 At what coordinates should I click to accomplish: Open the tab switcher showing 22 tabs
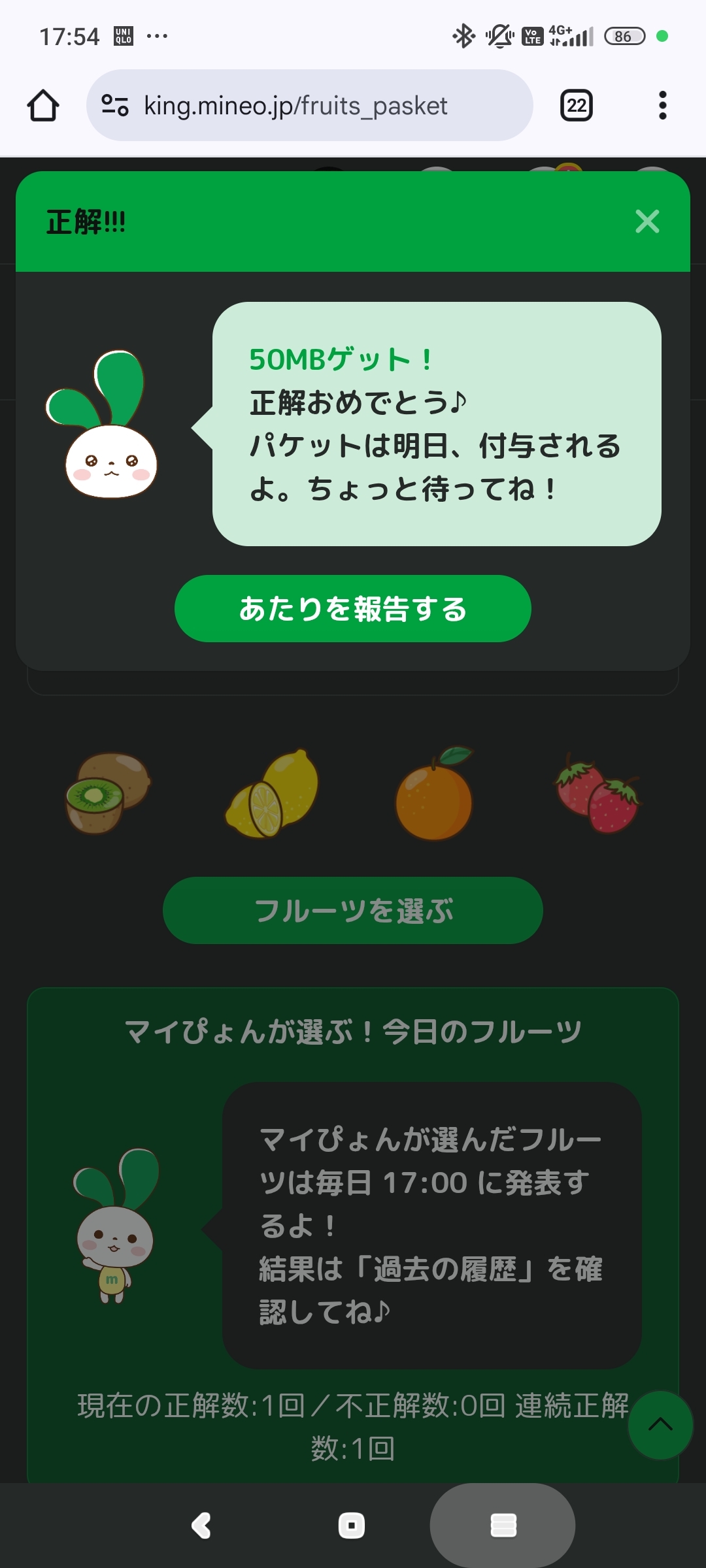point(576,106)
